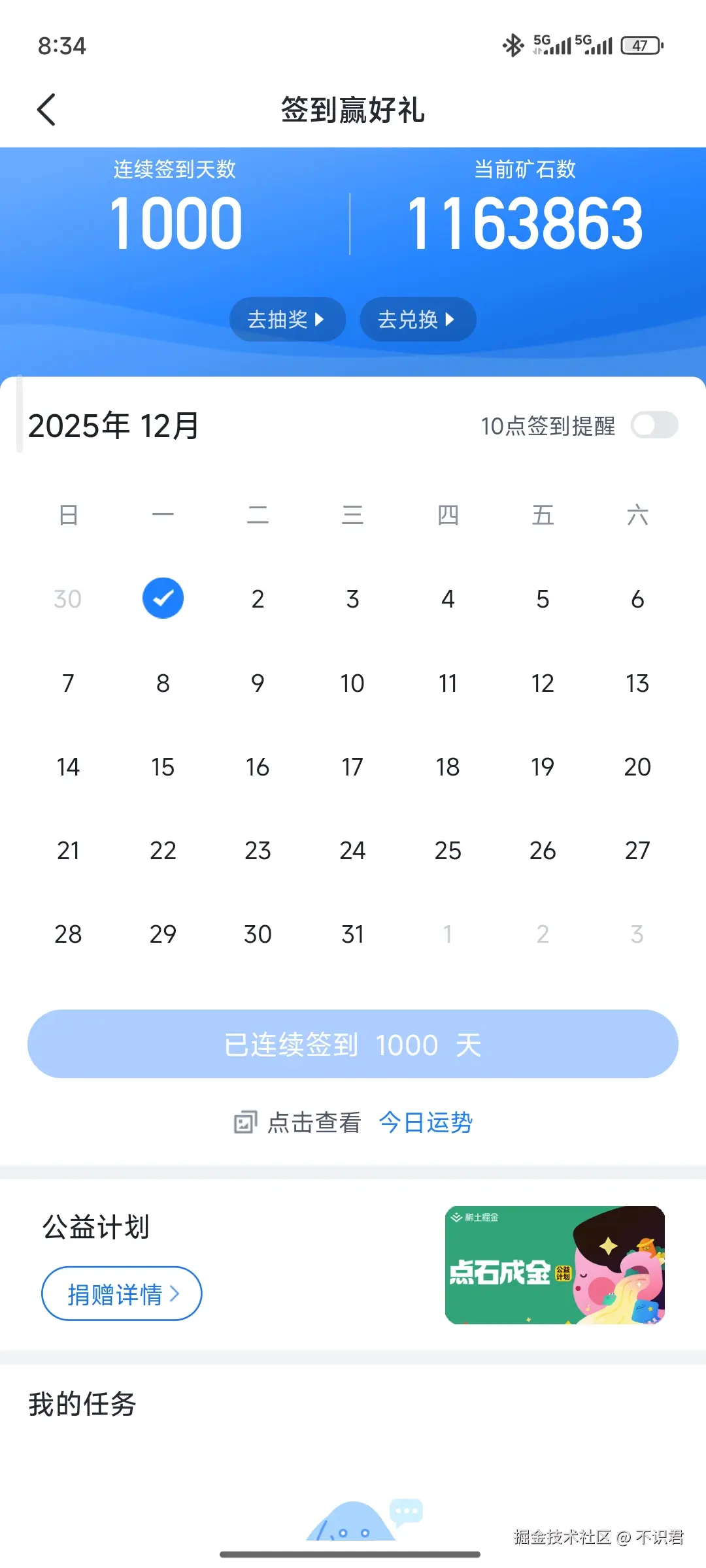Click the 捐赠详情 donation details button
The image size is (706, 1568).
point(122,1293)
